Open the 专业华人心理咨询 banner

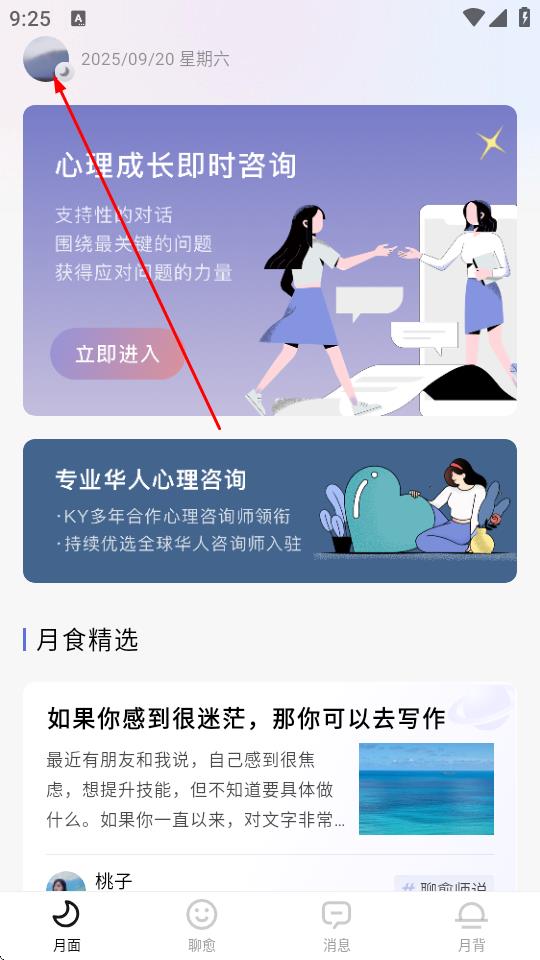pyautogui.click(x=270, y=511)
